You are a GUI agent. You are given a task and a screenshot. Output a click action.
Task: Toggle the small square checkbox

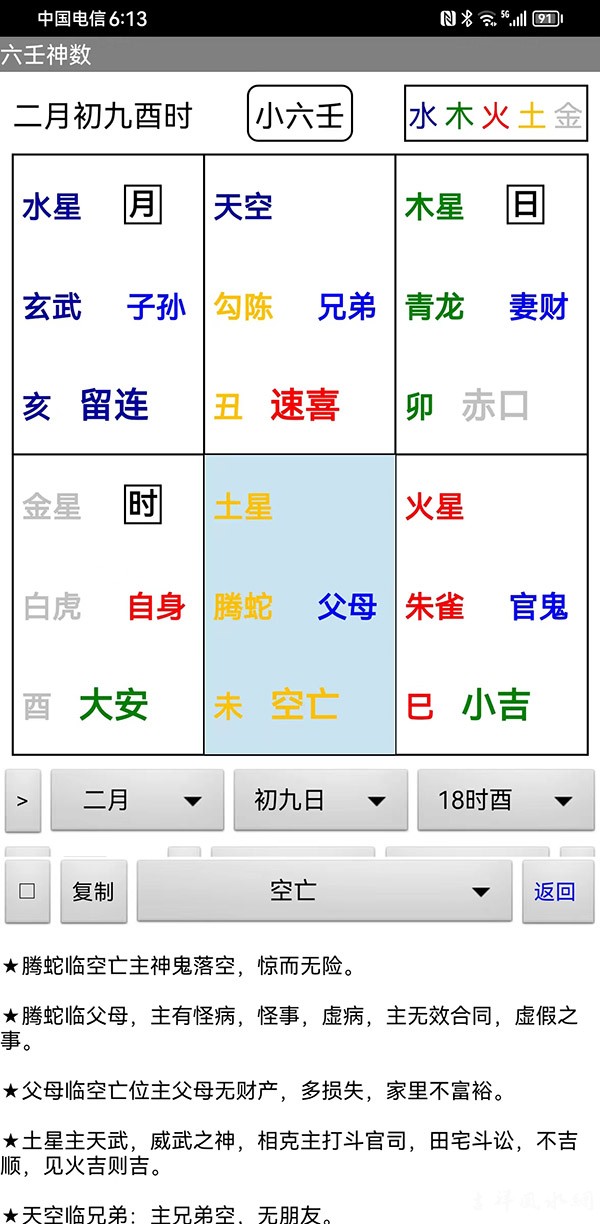click(27, 891)
